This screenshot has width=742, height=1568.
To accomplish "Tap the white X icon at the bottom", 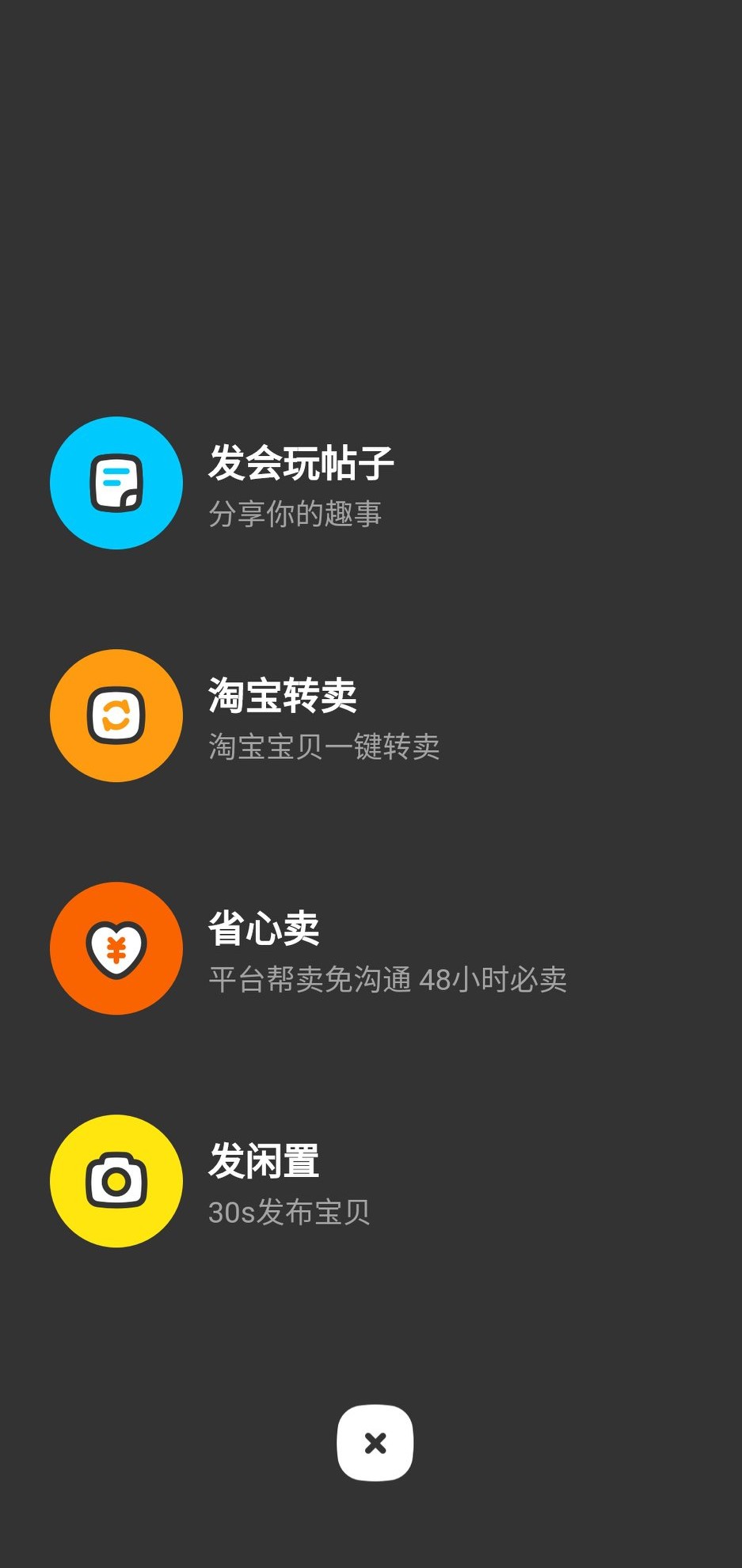I will coord(374,1442).
